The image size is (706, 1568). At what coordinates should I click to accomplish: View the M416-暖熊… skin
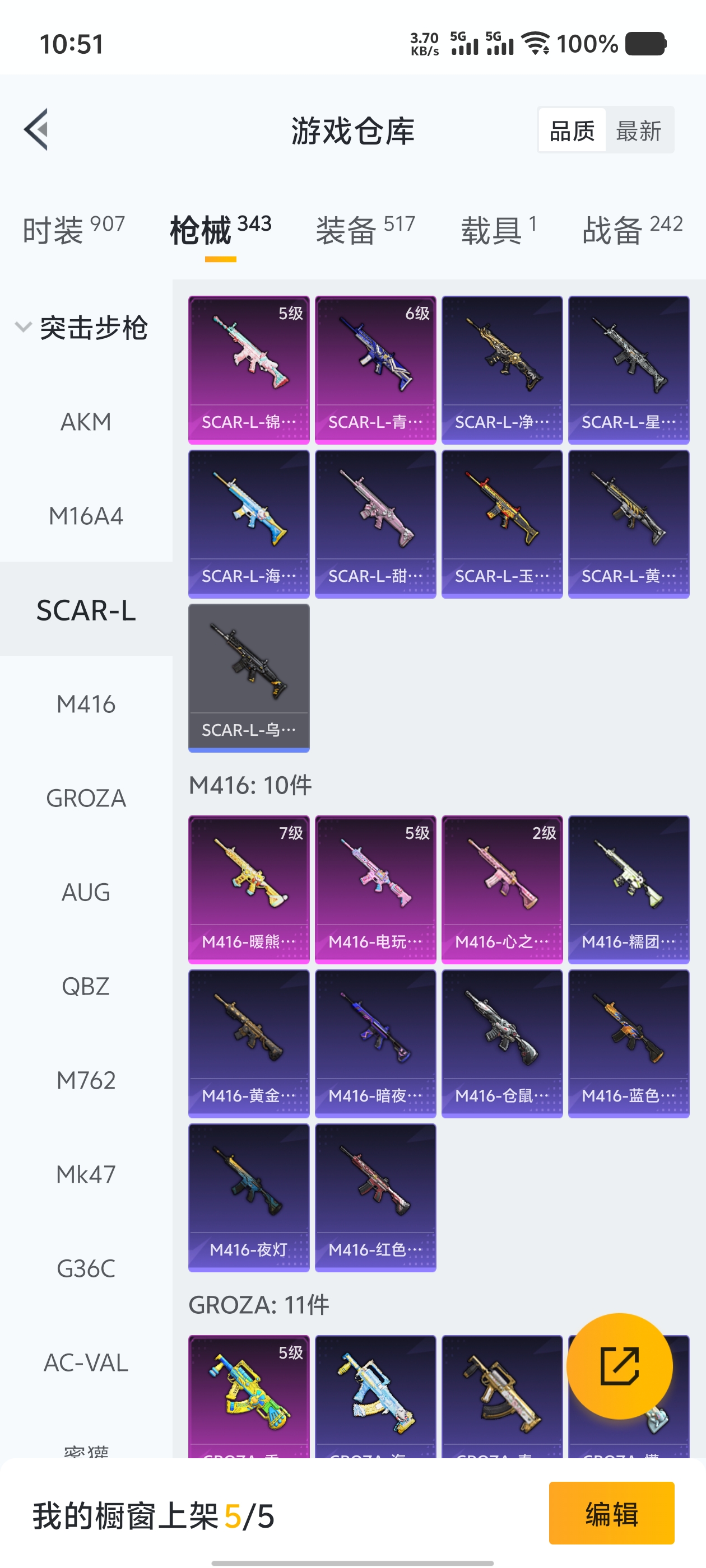(249, 889)
